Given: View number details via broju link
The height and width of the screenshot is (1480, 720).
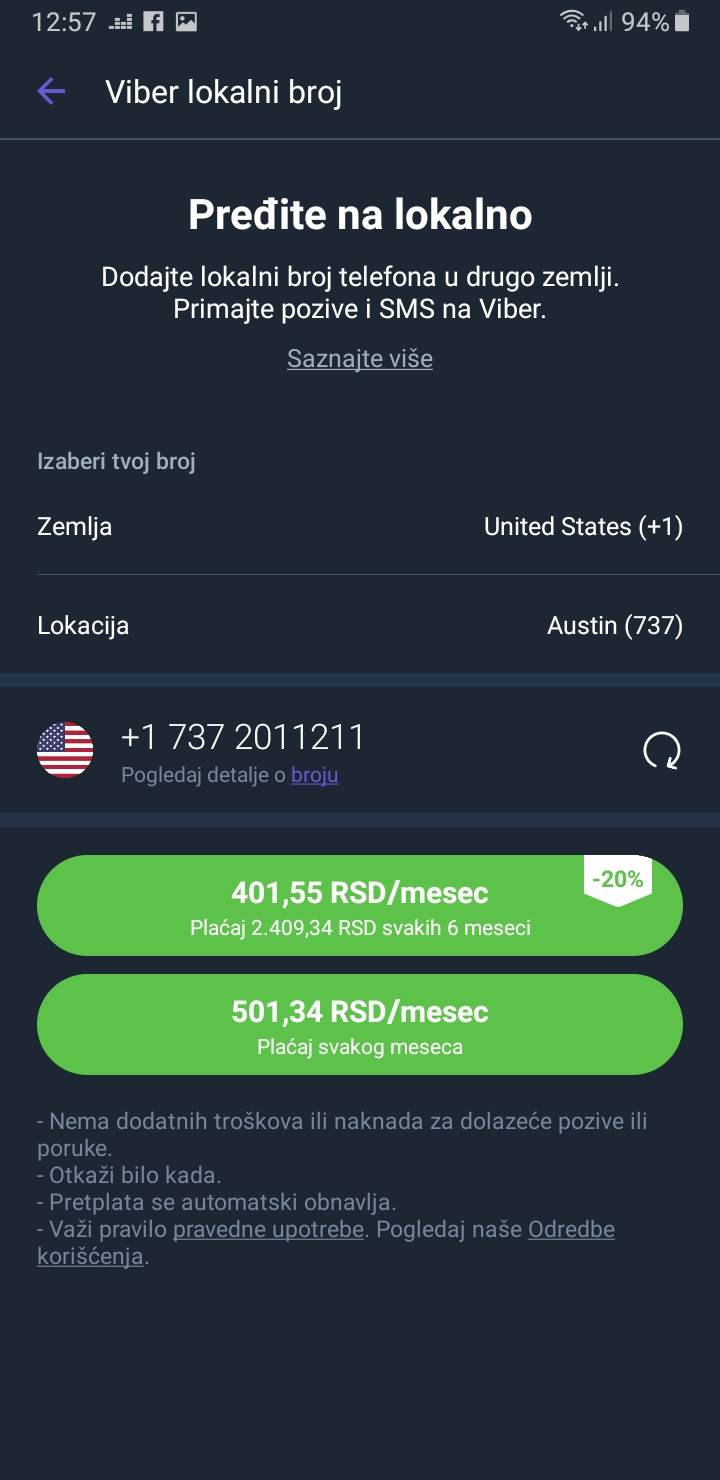Looking at the screenshot, I should [314, 775].
